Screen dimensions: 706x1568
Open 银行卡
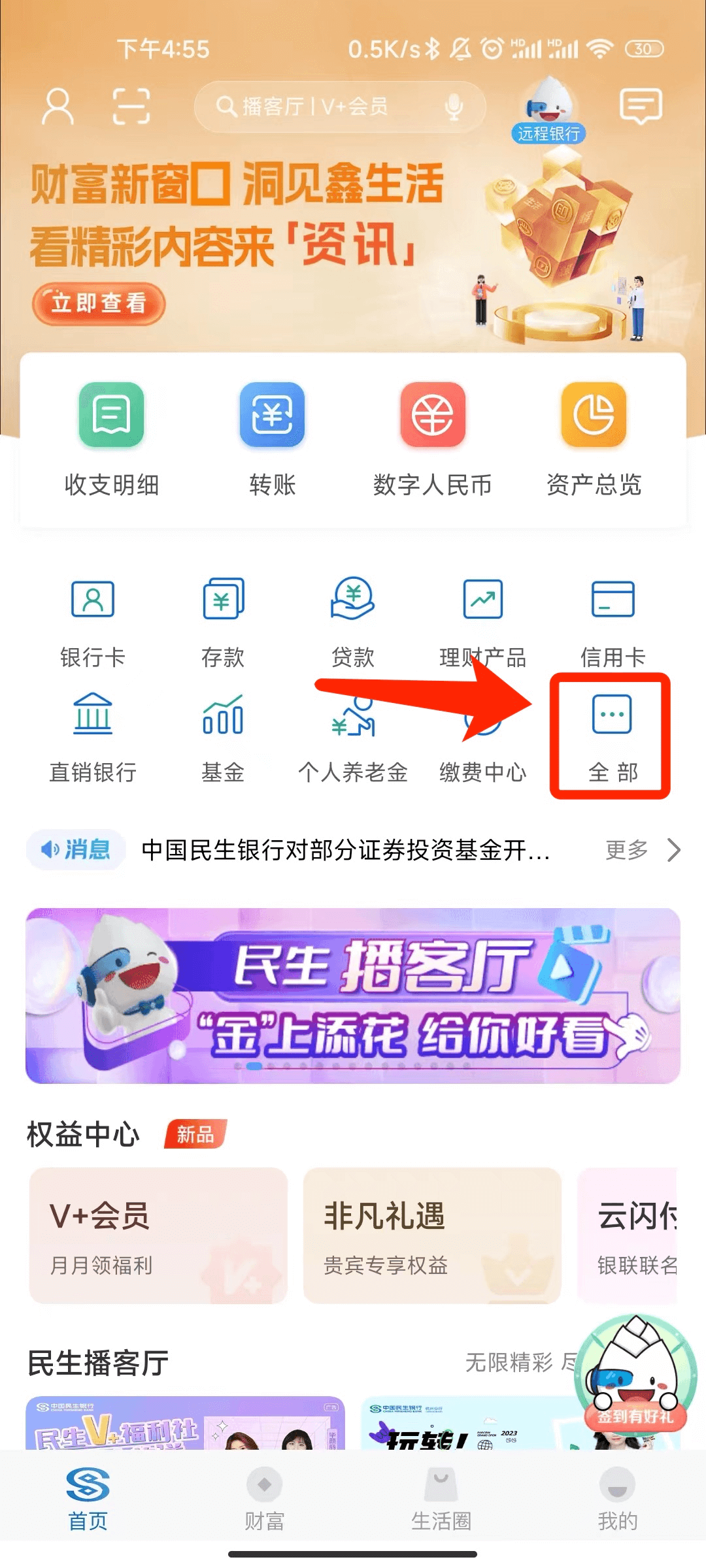tap(92, 622)
